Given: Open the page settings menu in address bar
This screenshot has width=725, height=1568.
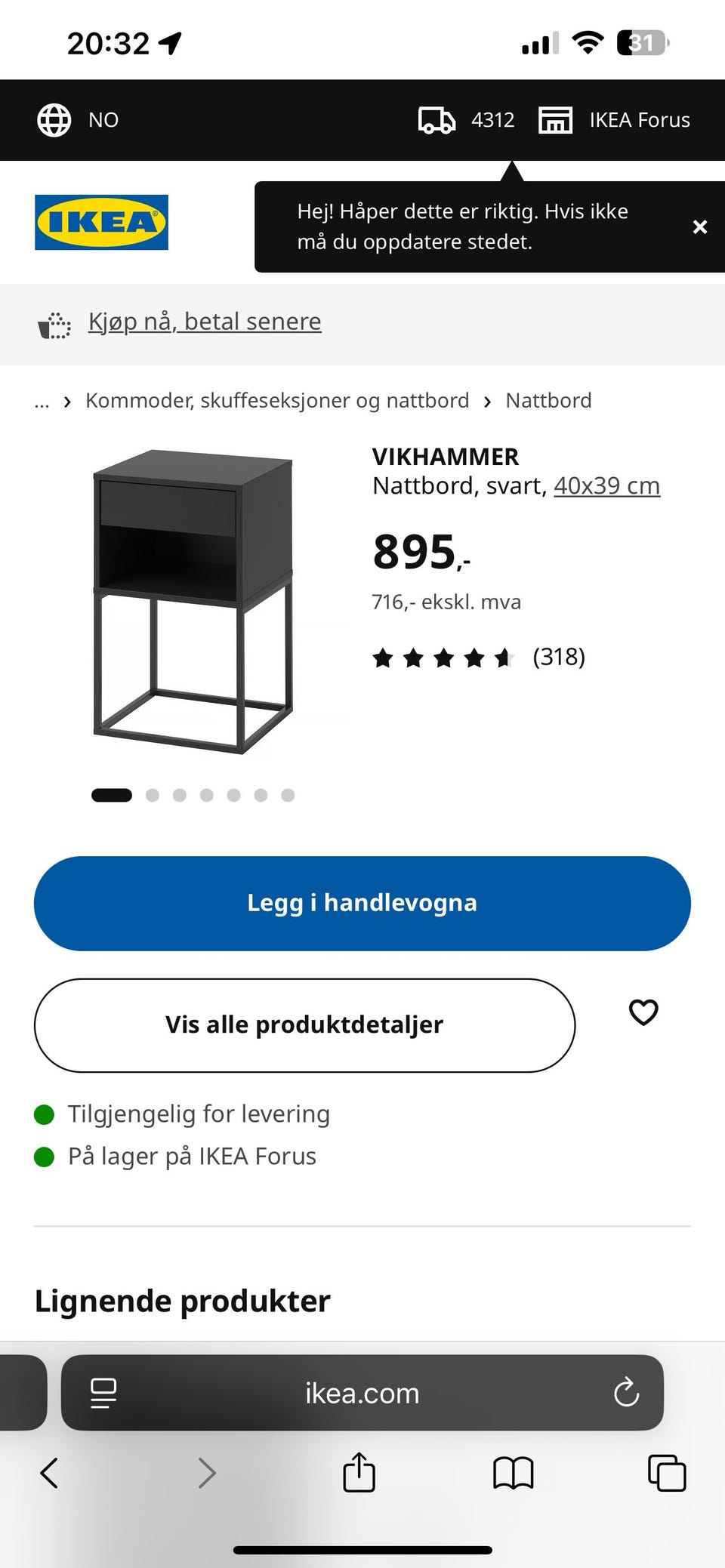Looking at the screenshot, I should coord(103,1393).
